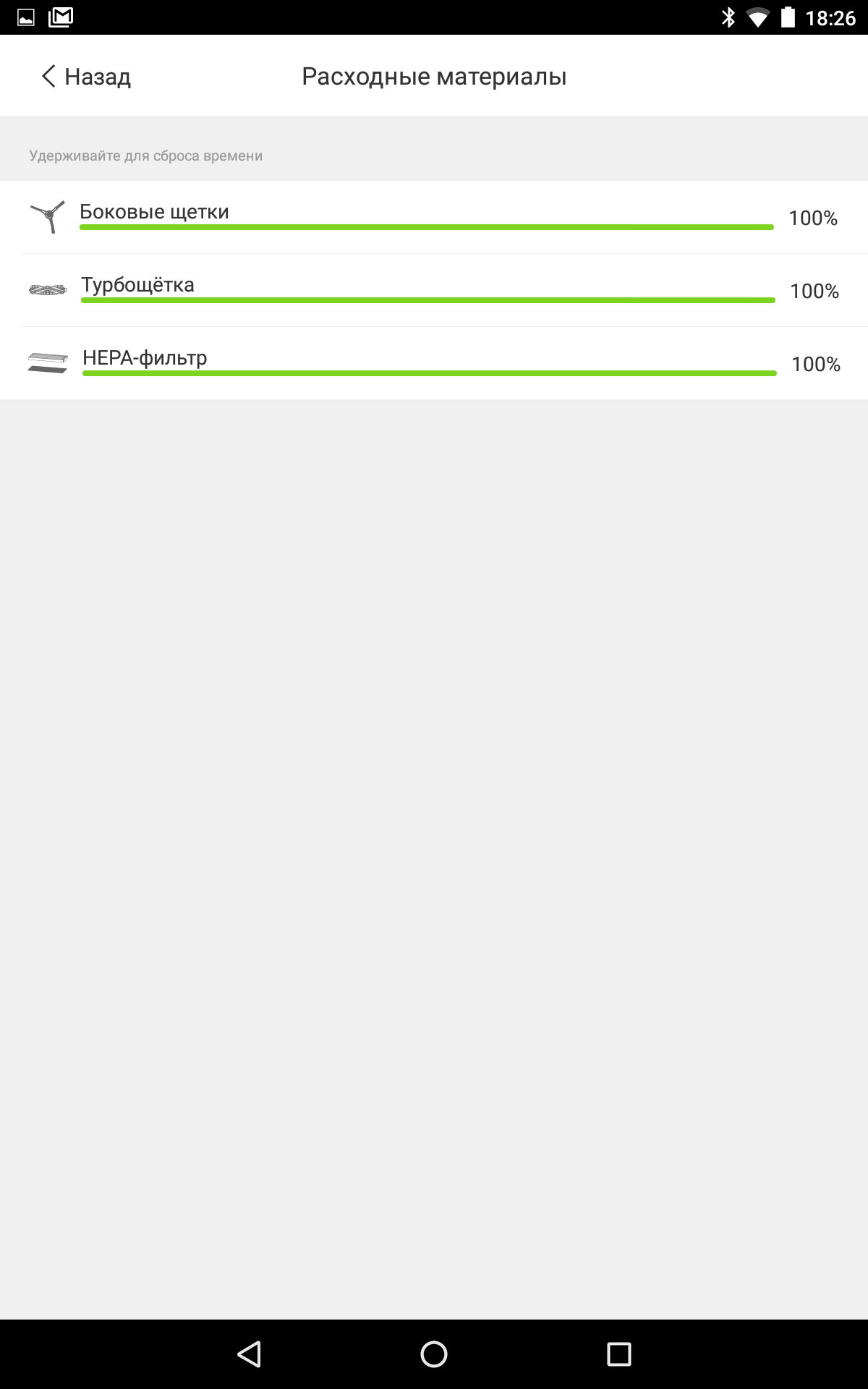Go back using the Назад button
This screenshot has height=1389, width=868.
(86, 77)
